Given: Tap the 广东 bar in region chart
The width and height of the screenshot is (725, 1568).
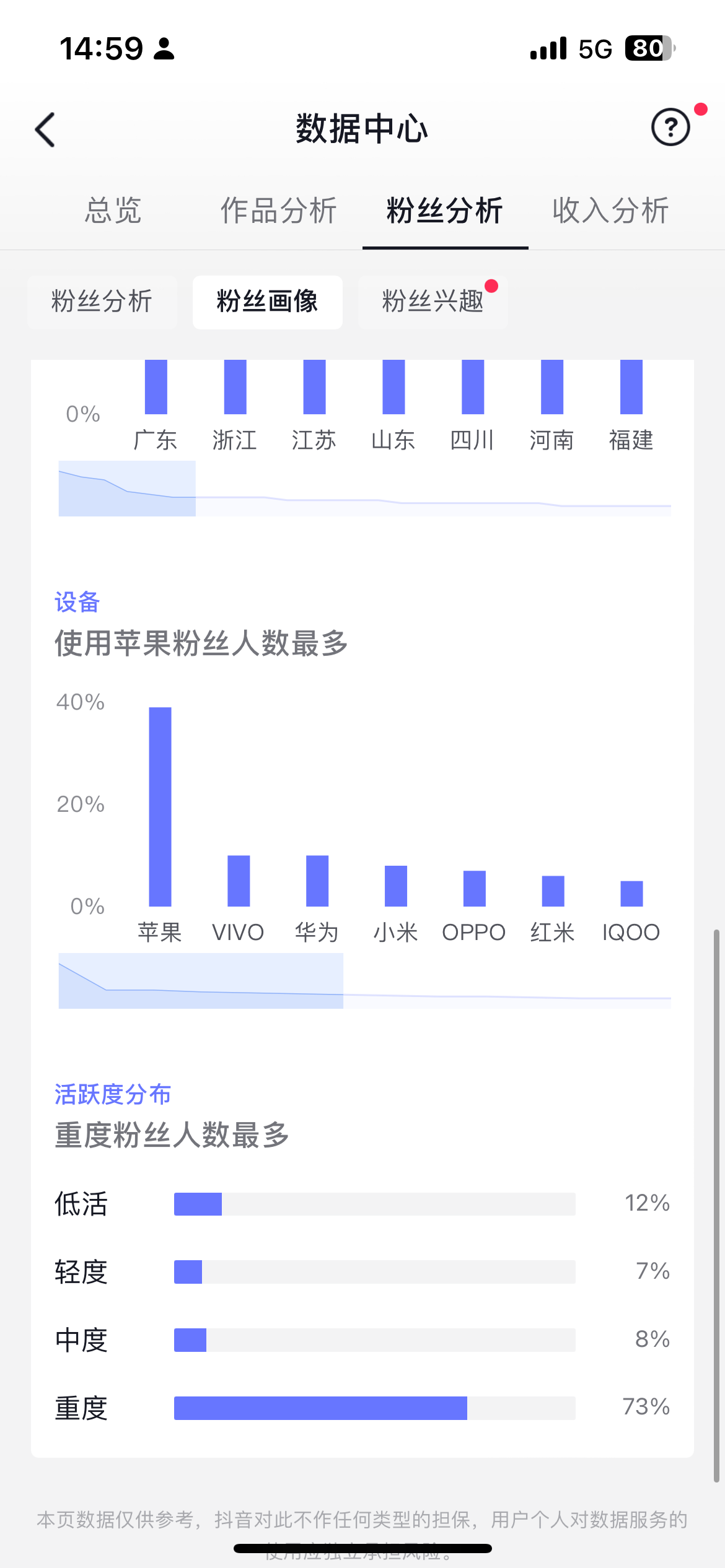Looking at the screenshot, I should pos(156,386).
